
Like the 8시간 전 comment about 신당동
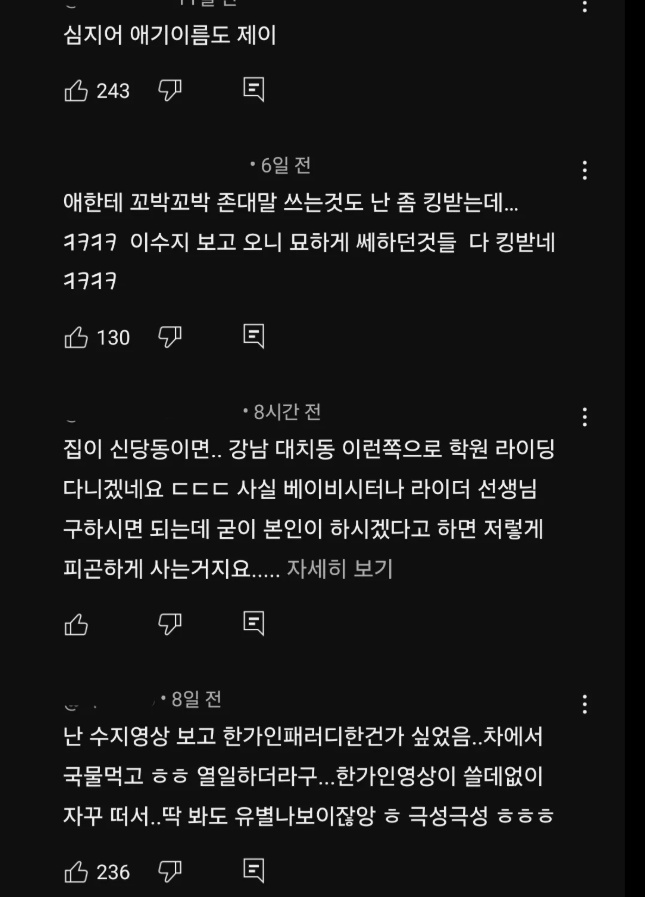point(77,625)
